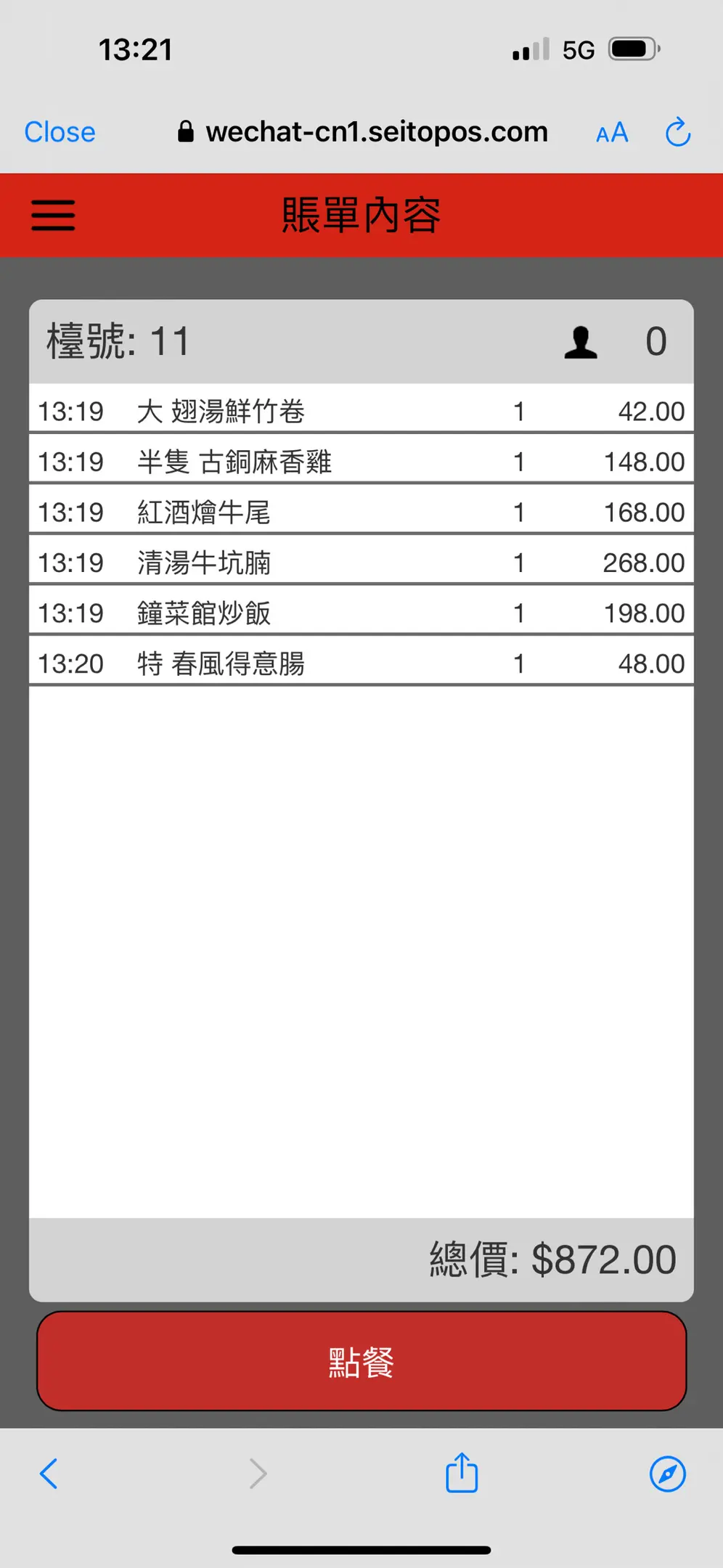The image size is (723, 1568).
Task: Open the hamburger menu
Action: (x=53, y=215)
